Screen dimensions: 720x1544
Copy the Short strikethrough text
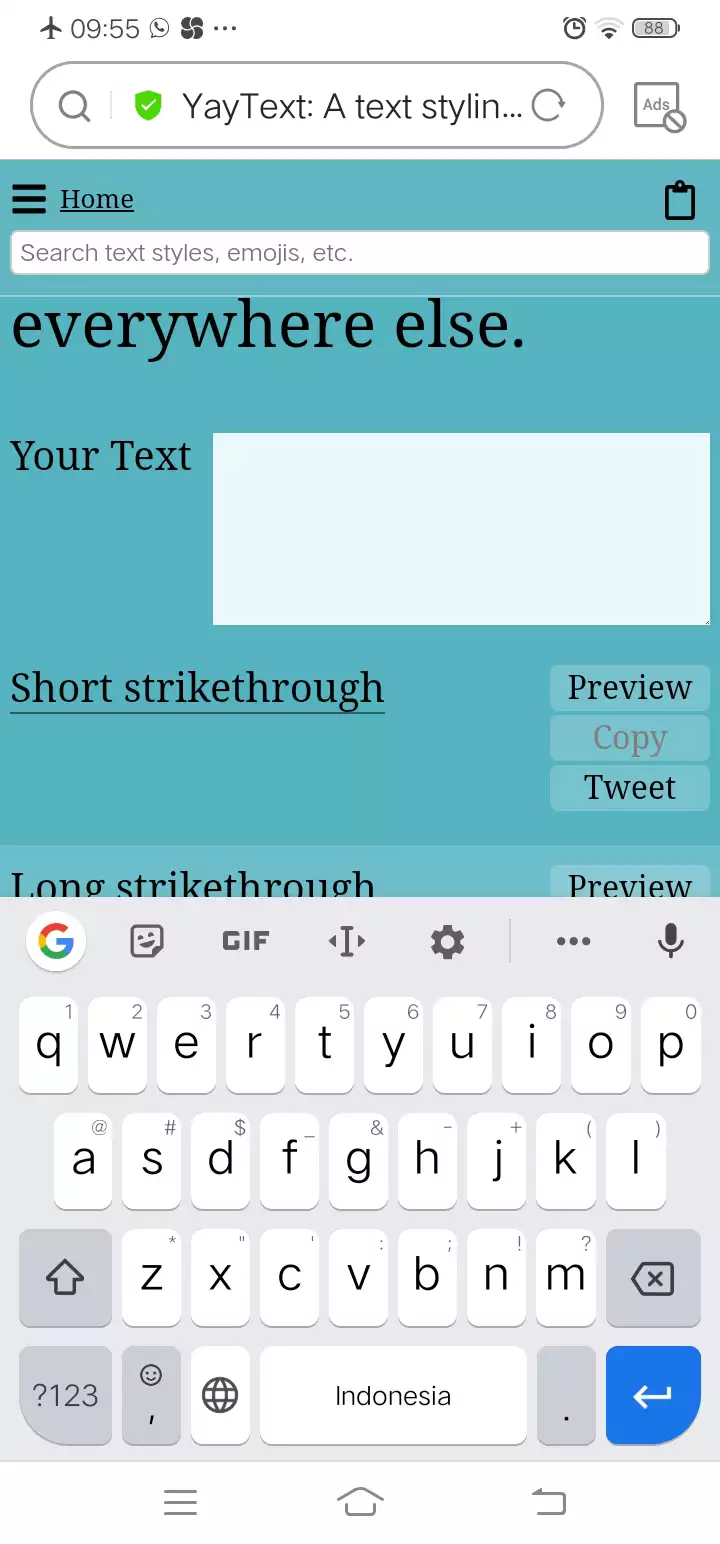630,738
